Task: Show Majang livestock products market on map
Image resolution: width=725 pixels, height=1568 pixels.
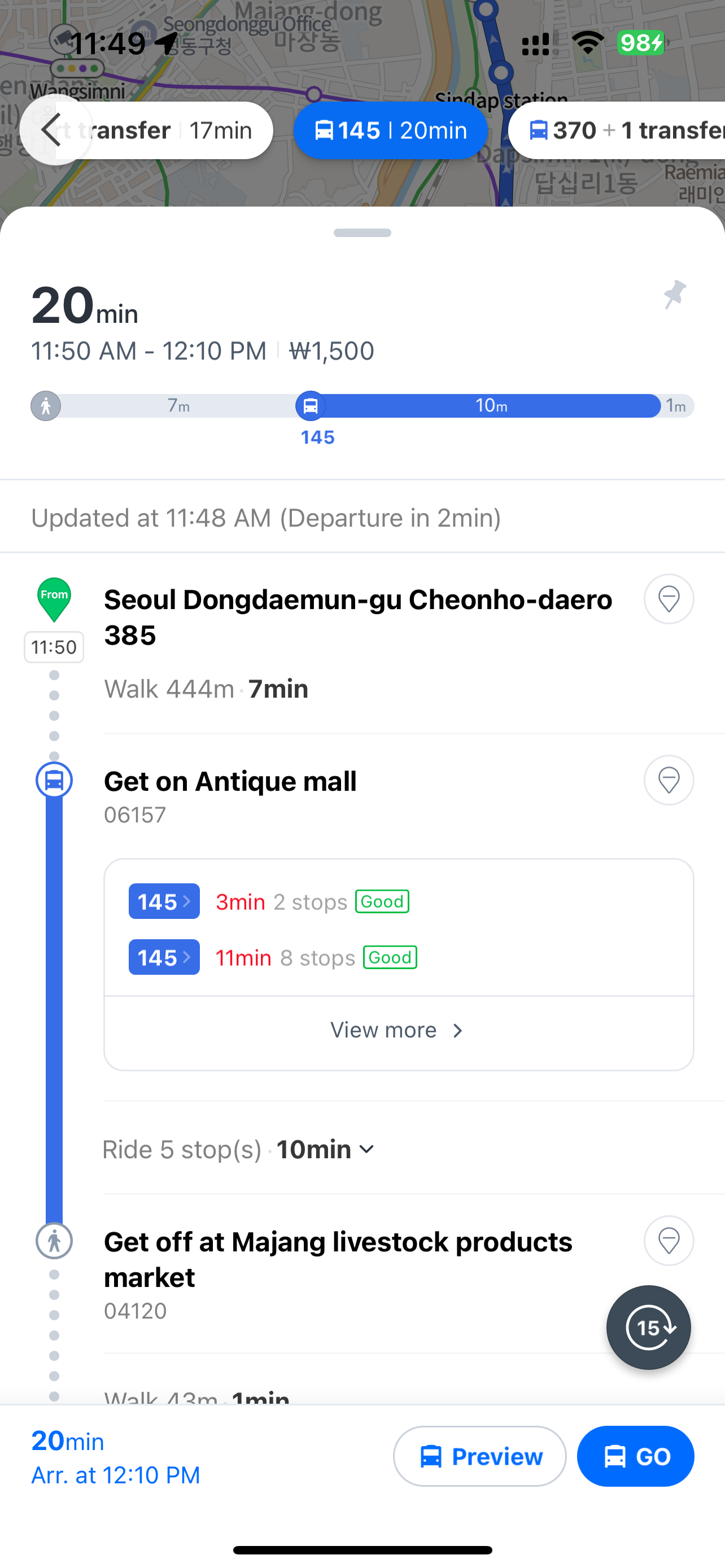Action: [669, 1241]
